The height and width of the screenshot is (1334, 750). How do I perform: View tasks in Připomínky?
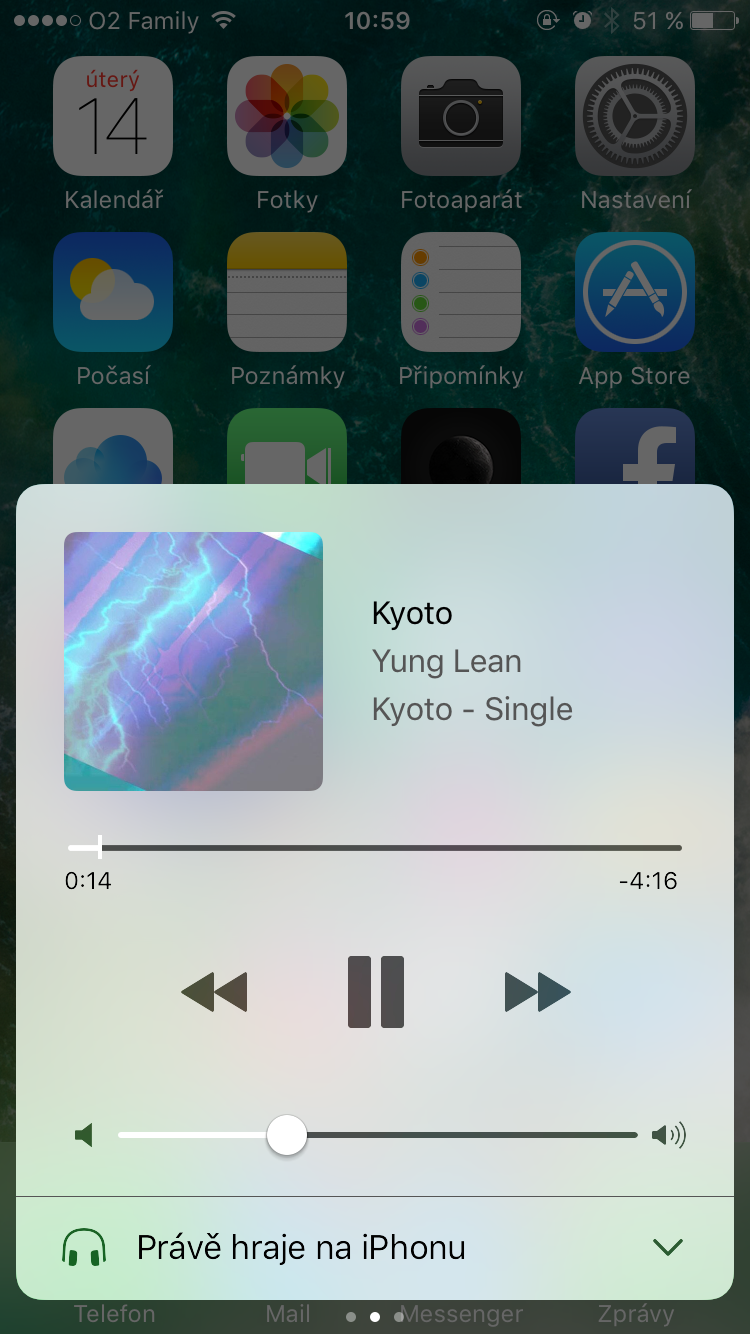pyautogui.click(x=461, y=292)
